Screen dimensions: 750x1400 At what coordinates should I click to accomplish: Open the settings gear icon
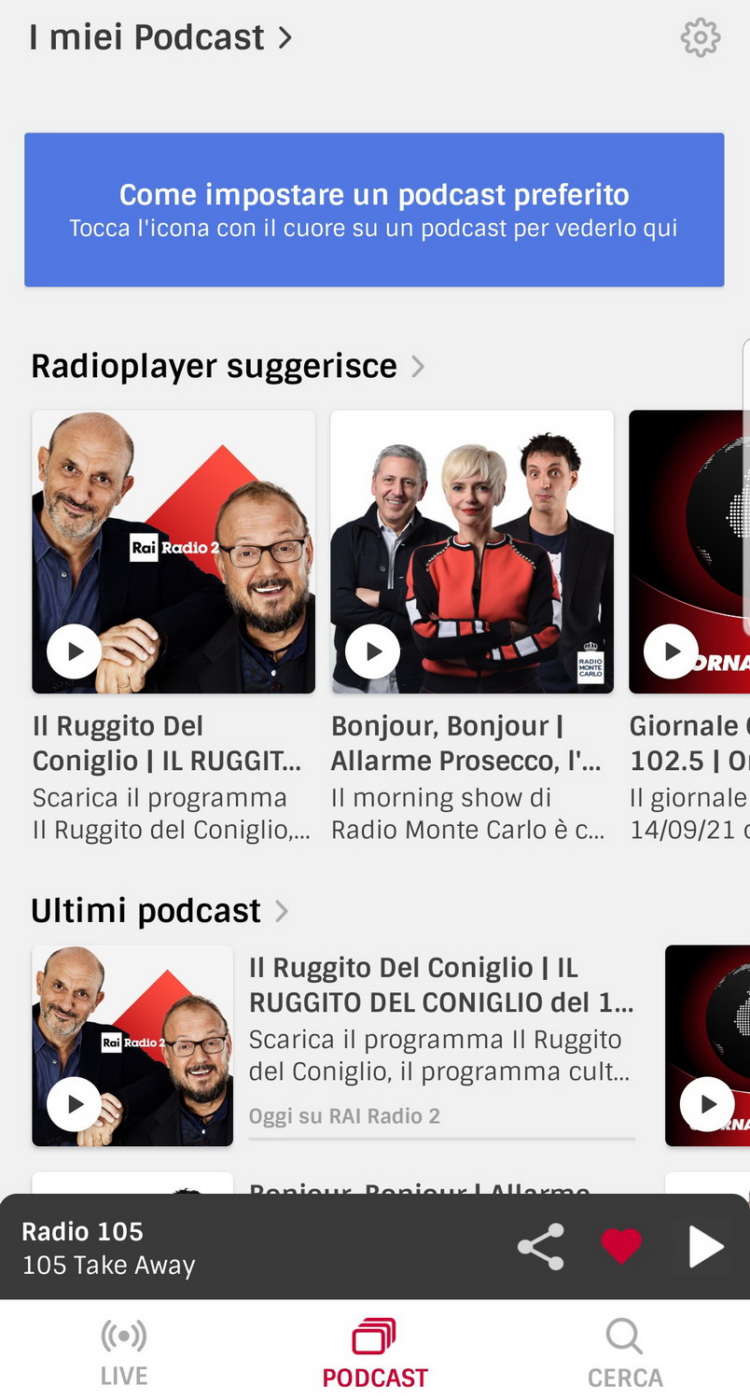pos(700,38)
